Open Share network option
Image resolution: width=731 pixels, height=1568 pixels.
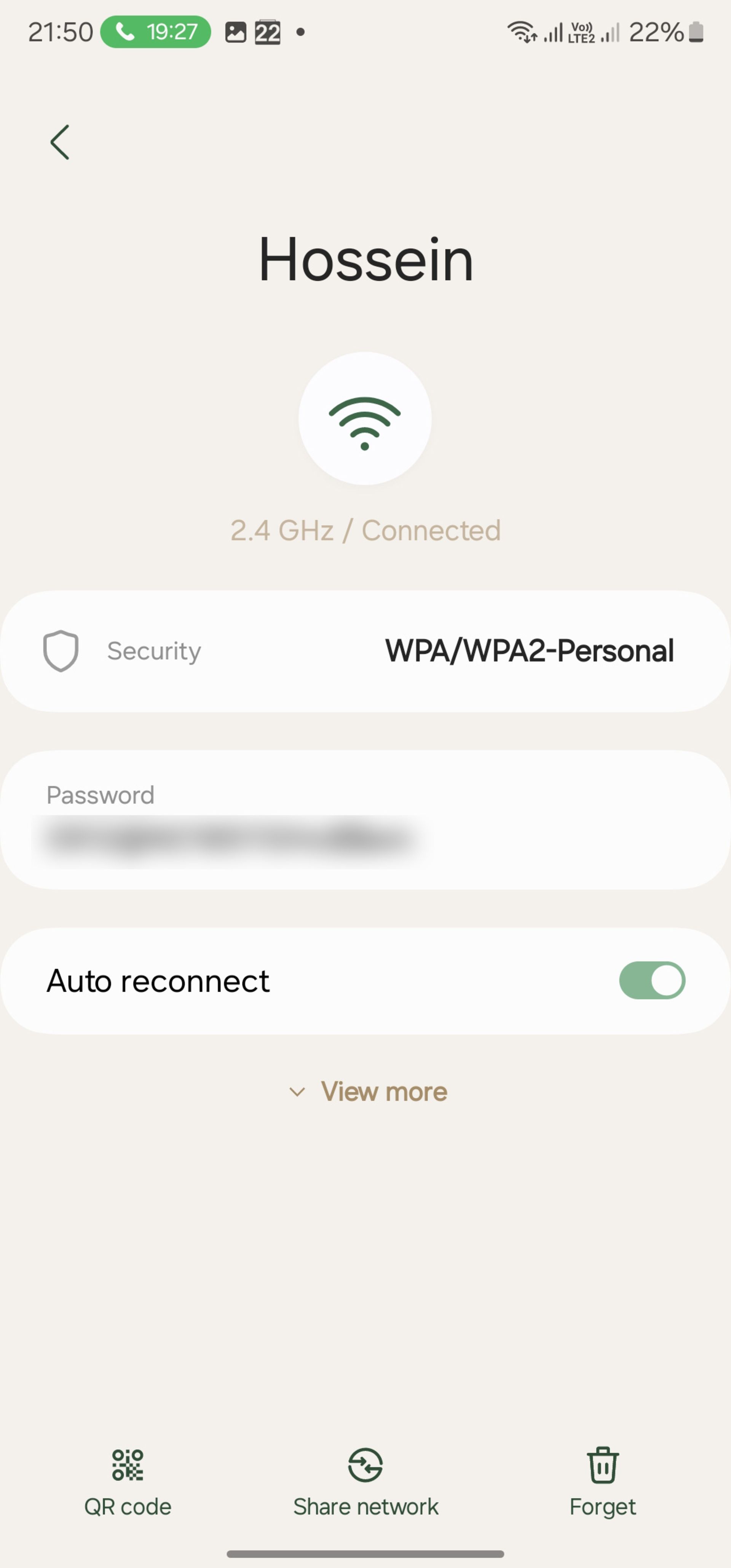(x=365, y=1480)
